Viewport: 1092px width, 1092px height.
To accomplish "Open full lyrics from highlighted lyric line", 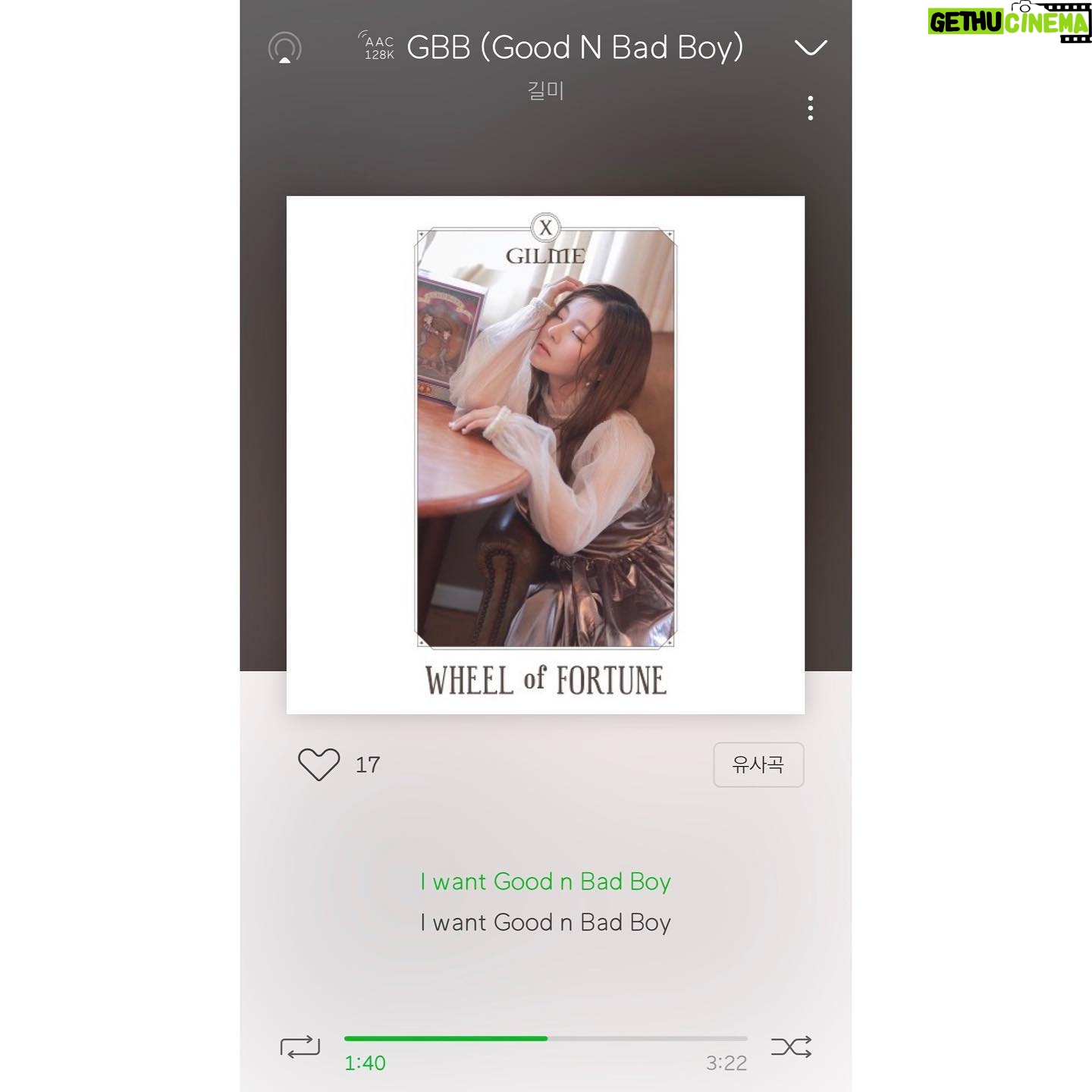I will pos(545,882).
